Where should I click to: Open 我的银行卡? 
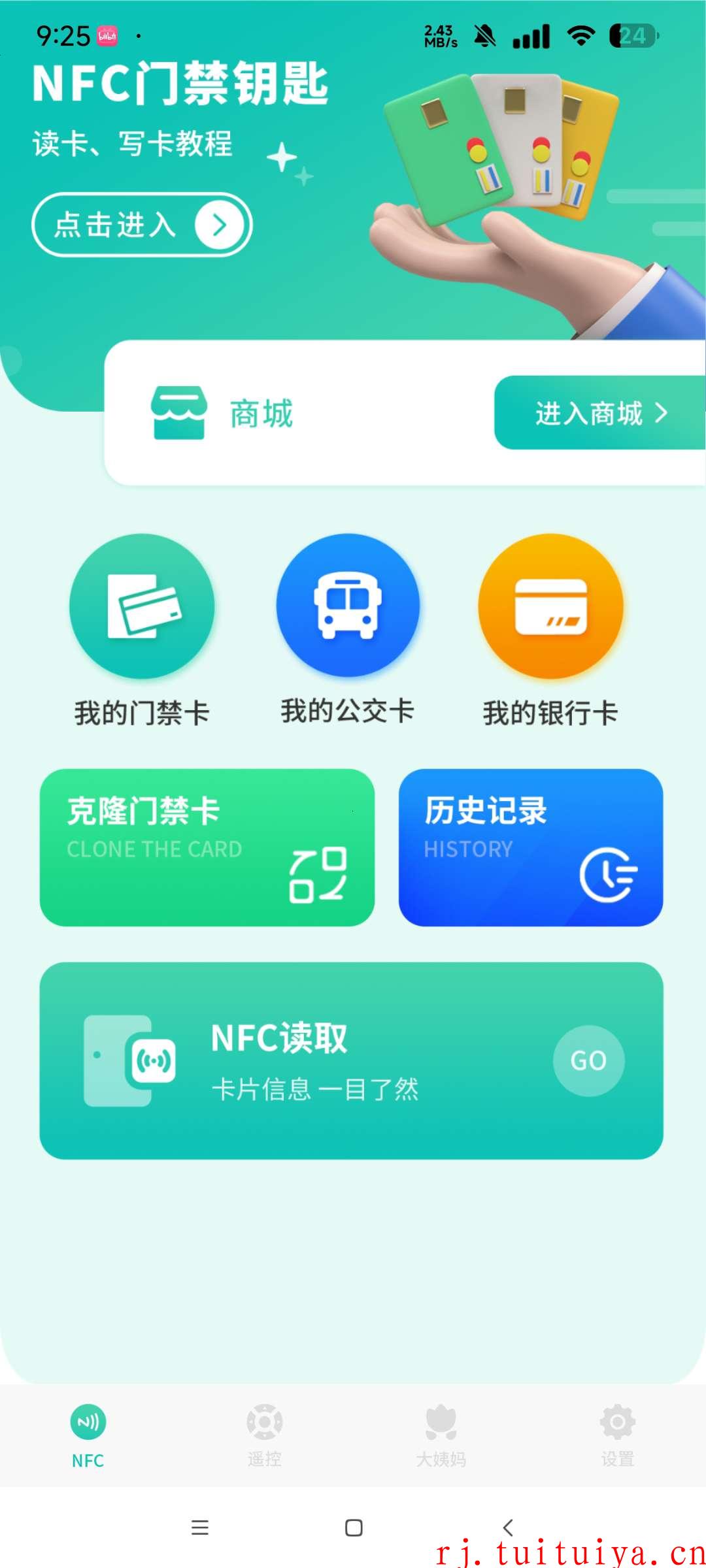pyautogui.click(x=550, y=631)
